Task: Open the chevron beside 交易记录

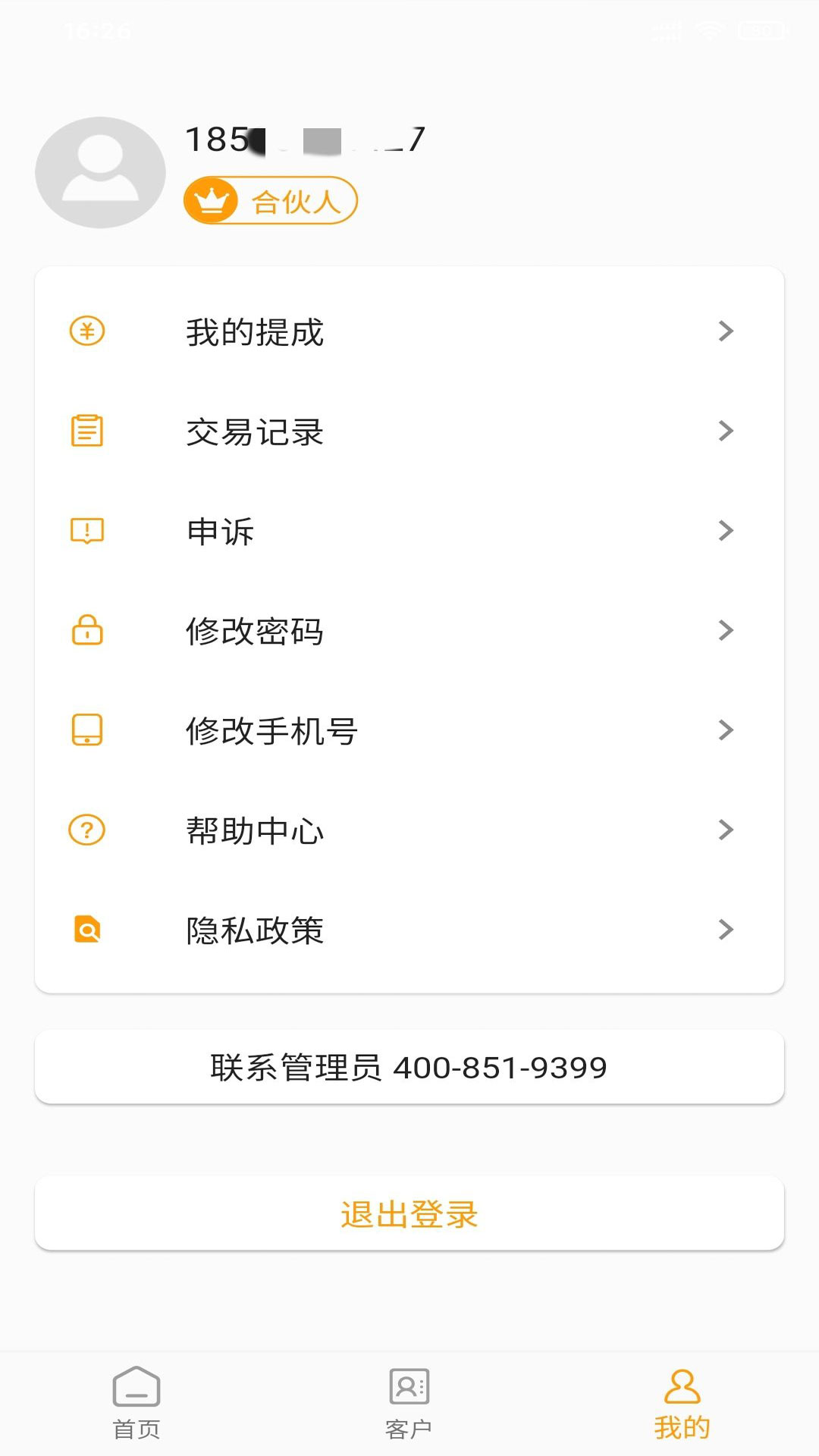Action: pyautogui.click(x=726, y=431)
